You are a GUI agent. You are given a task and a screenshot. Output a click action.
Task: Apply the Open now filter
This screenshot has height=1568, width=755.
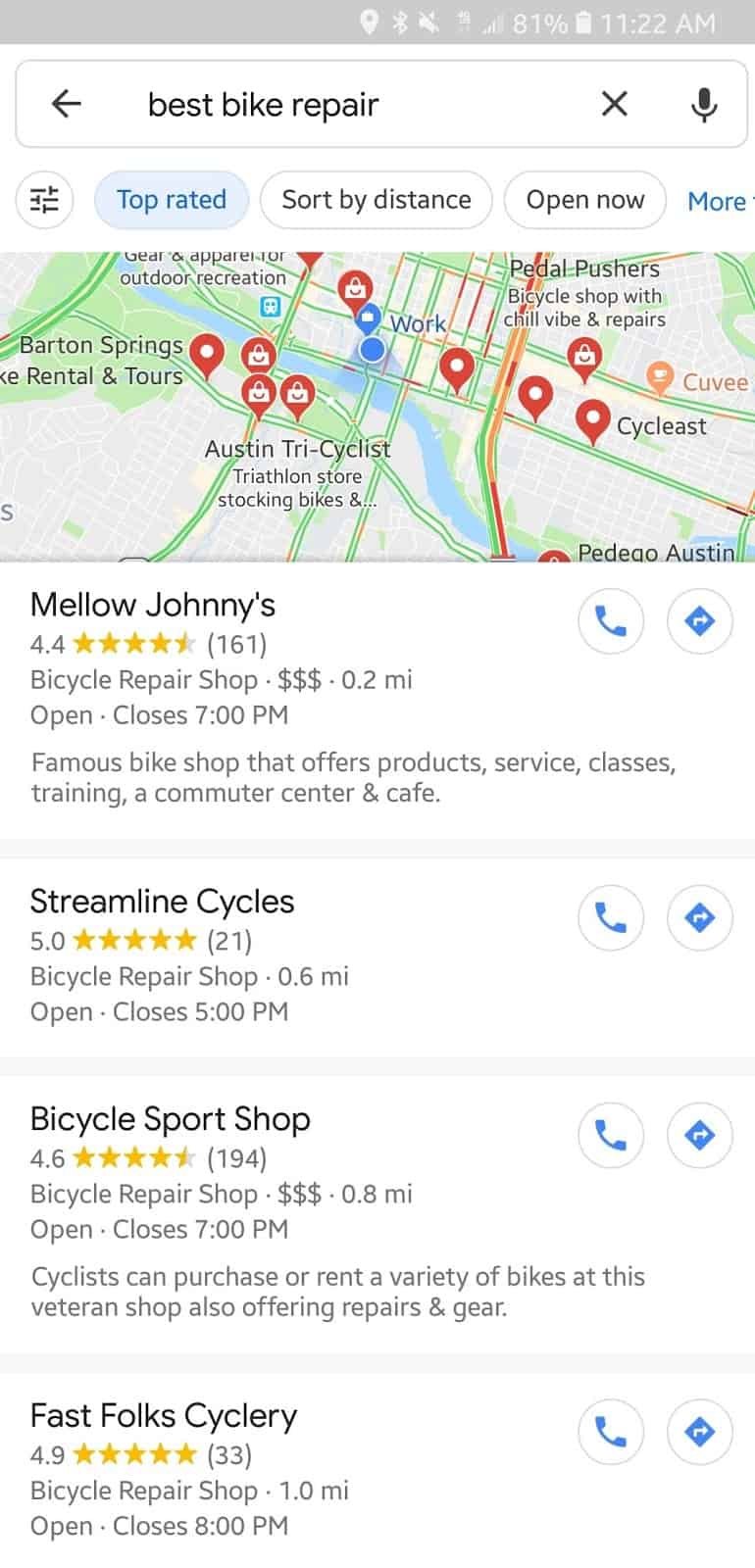(585, 200)
